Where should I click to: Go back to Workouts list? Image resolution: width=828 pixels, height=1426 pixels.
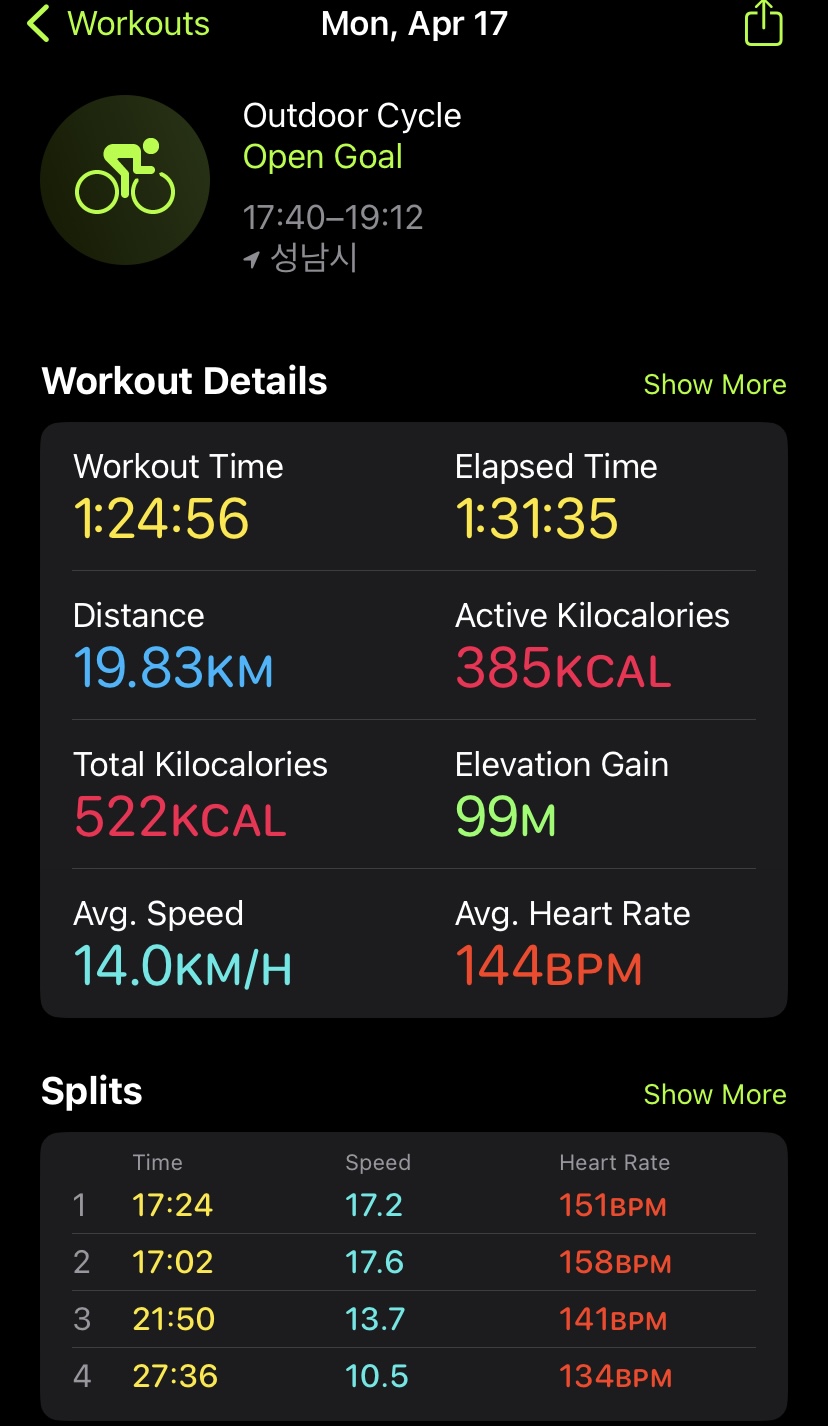coord(119,23)
